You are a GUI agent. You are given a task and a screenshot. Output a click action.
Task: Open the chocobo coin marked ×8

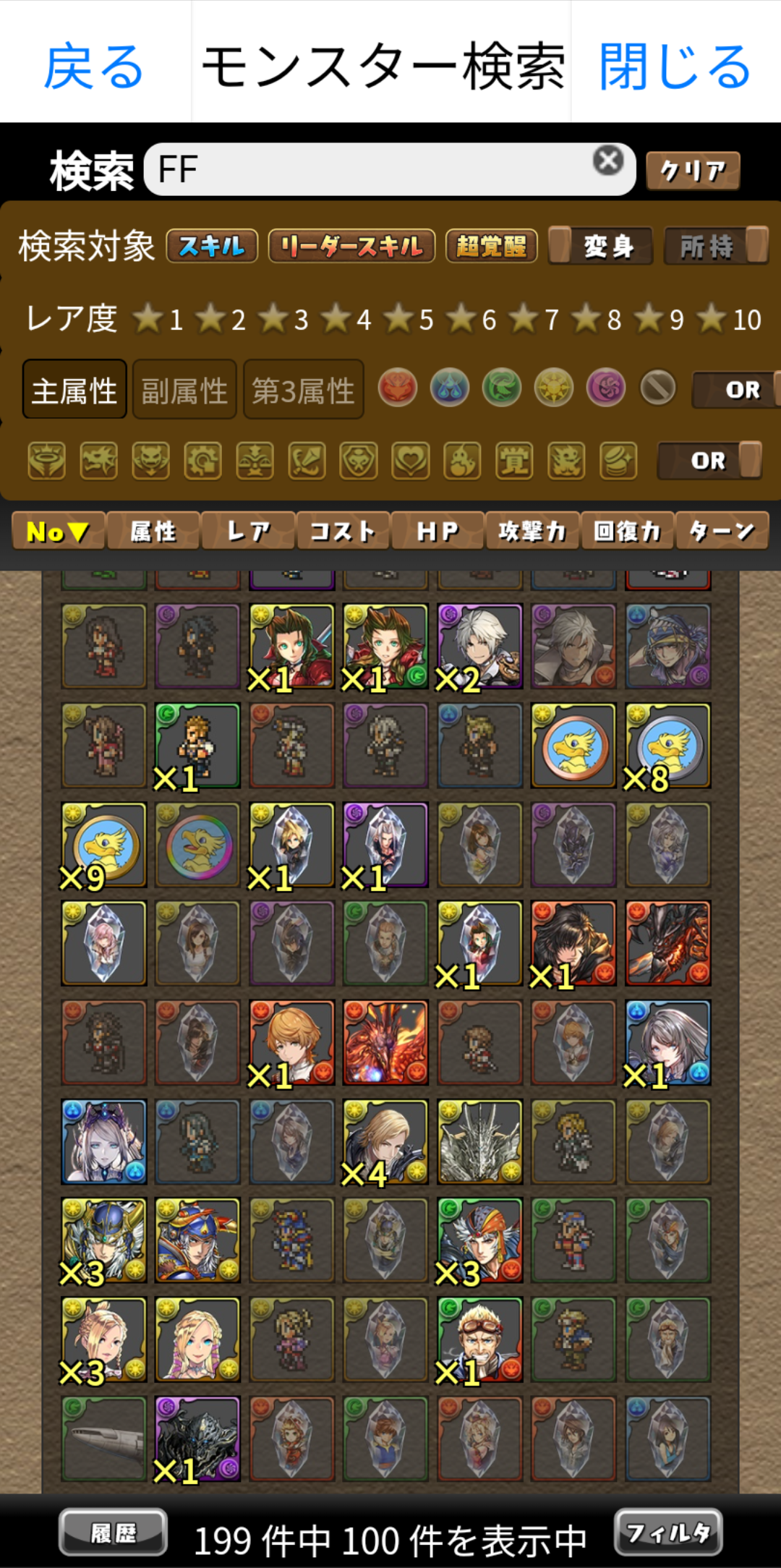click(668, 746)
